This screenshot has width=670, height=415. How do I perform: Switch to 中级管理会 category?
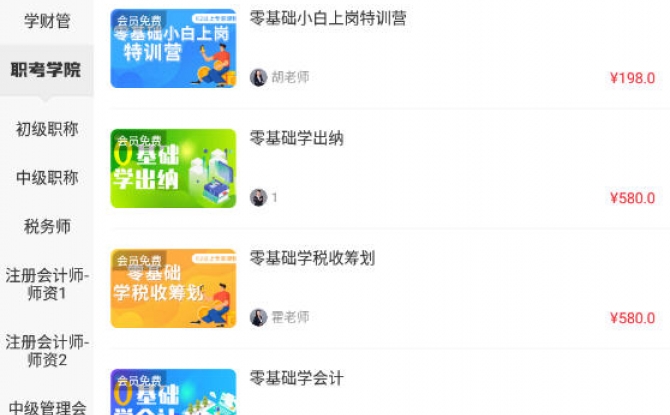(x=46, y=406)
